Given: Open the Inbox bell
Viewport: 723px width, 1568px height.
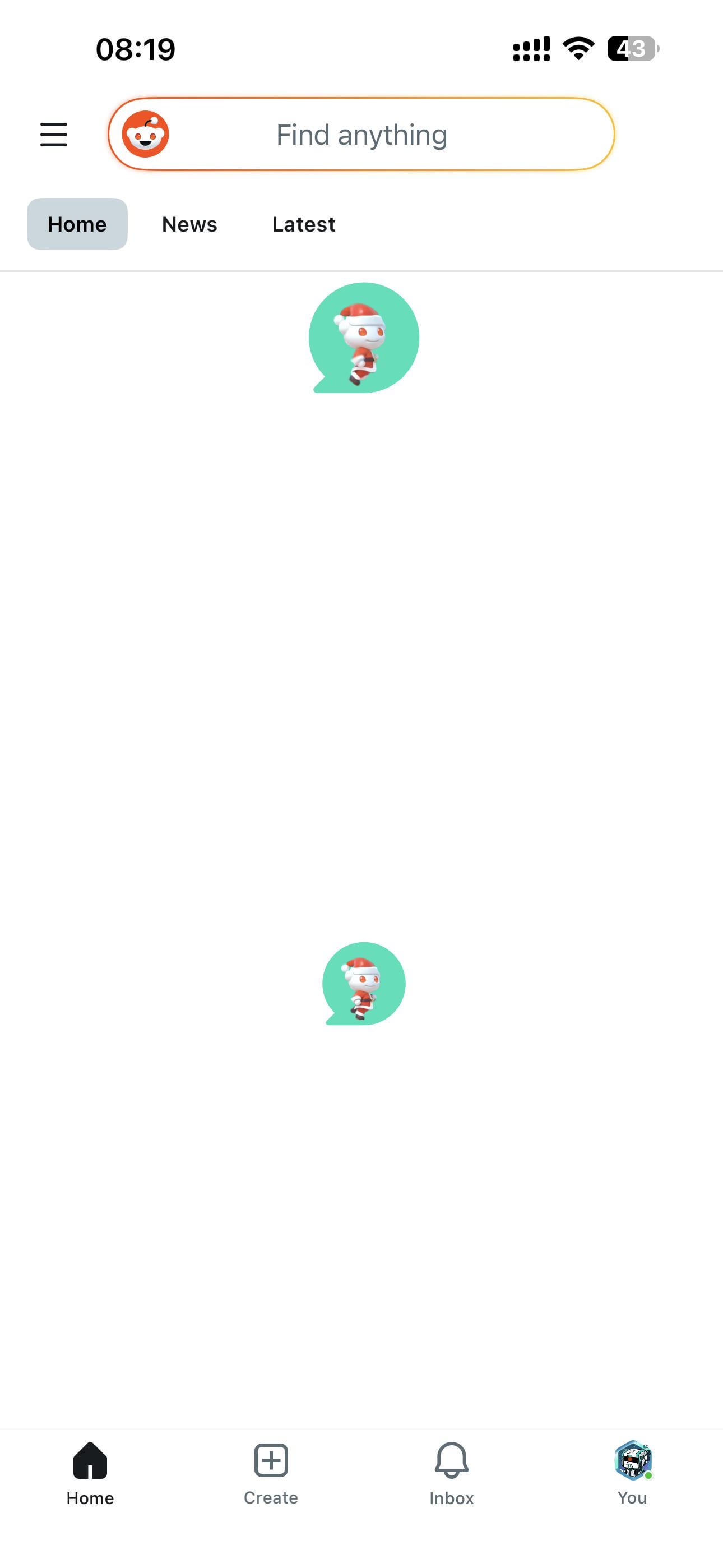Looking at the screenshot, I should pos(452,1473).
